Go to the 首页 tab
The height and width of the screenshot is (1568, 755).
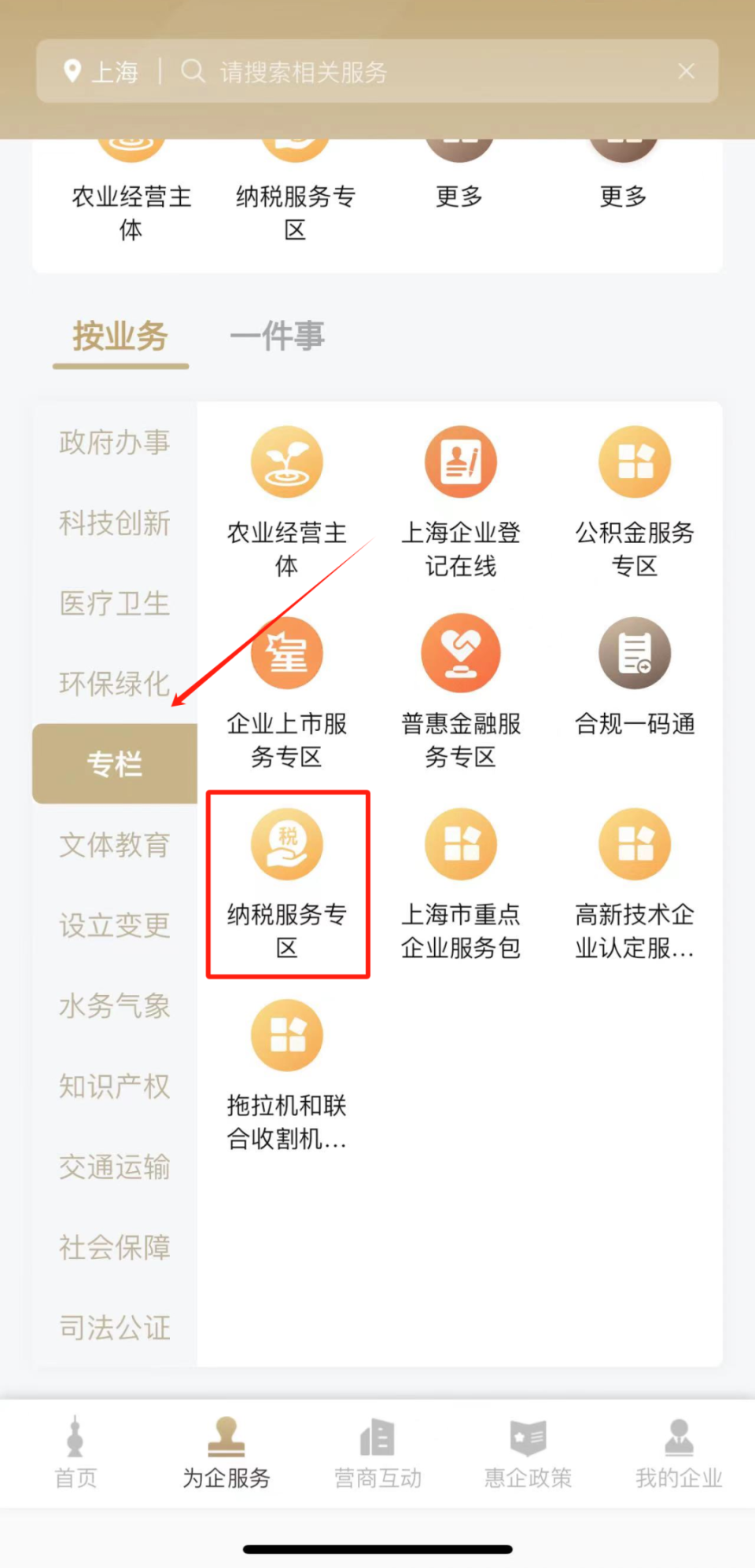point(75,1452)
